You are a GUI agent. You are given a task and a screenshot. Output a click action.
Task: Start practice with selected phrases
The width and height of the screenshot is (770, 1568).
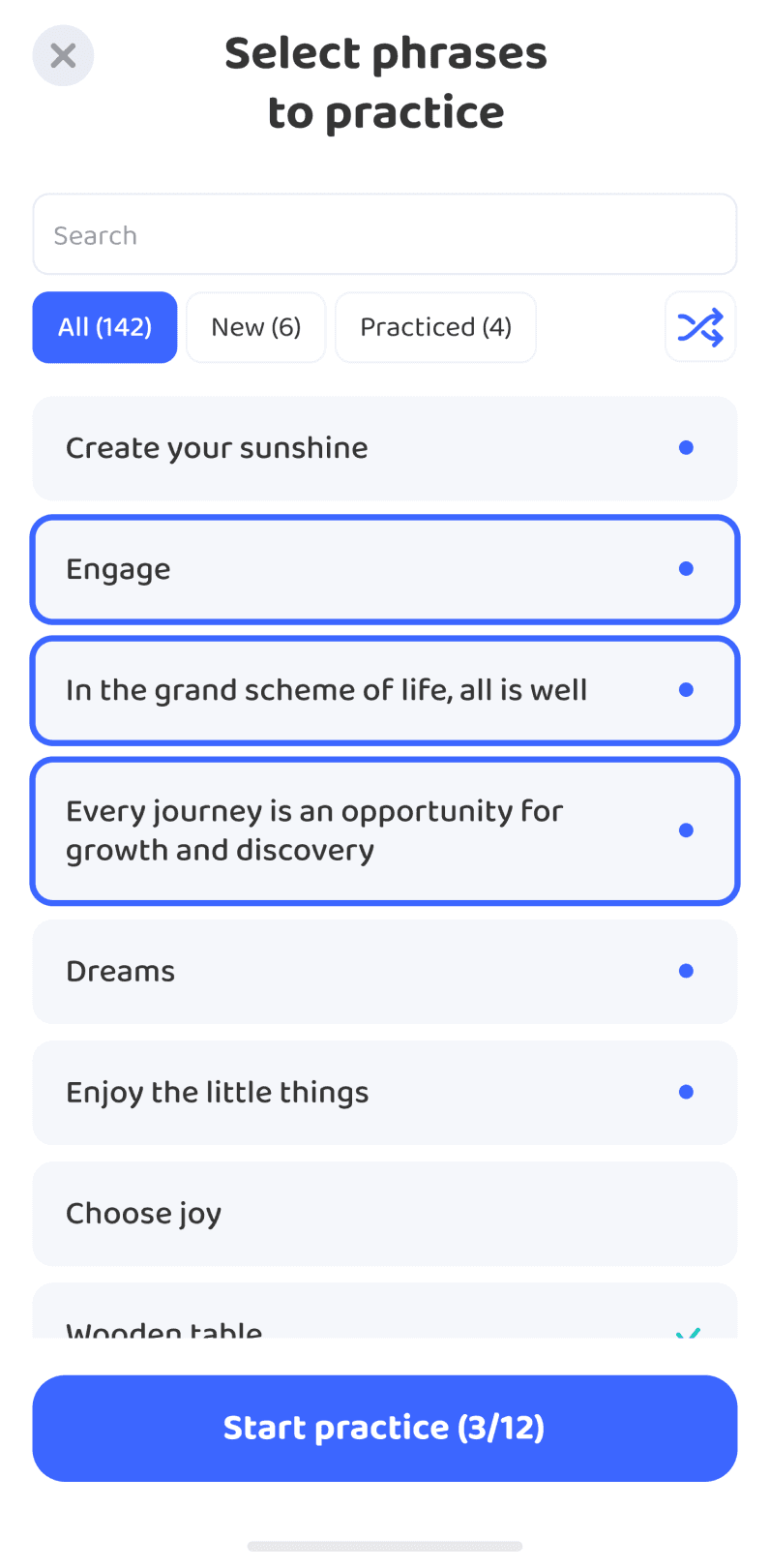tap(385, 1428)
